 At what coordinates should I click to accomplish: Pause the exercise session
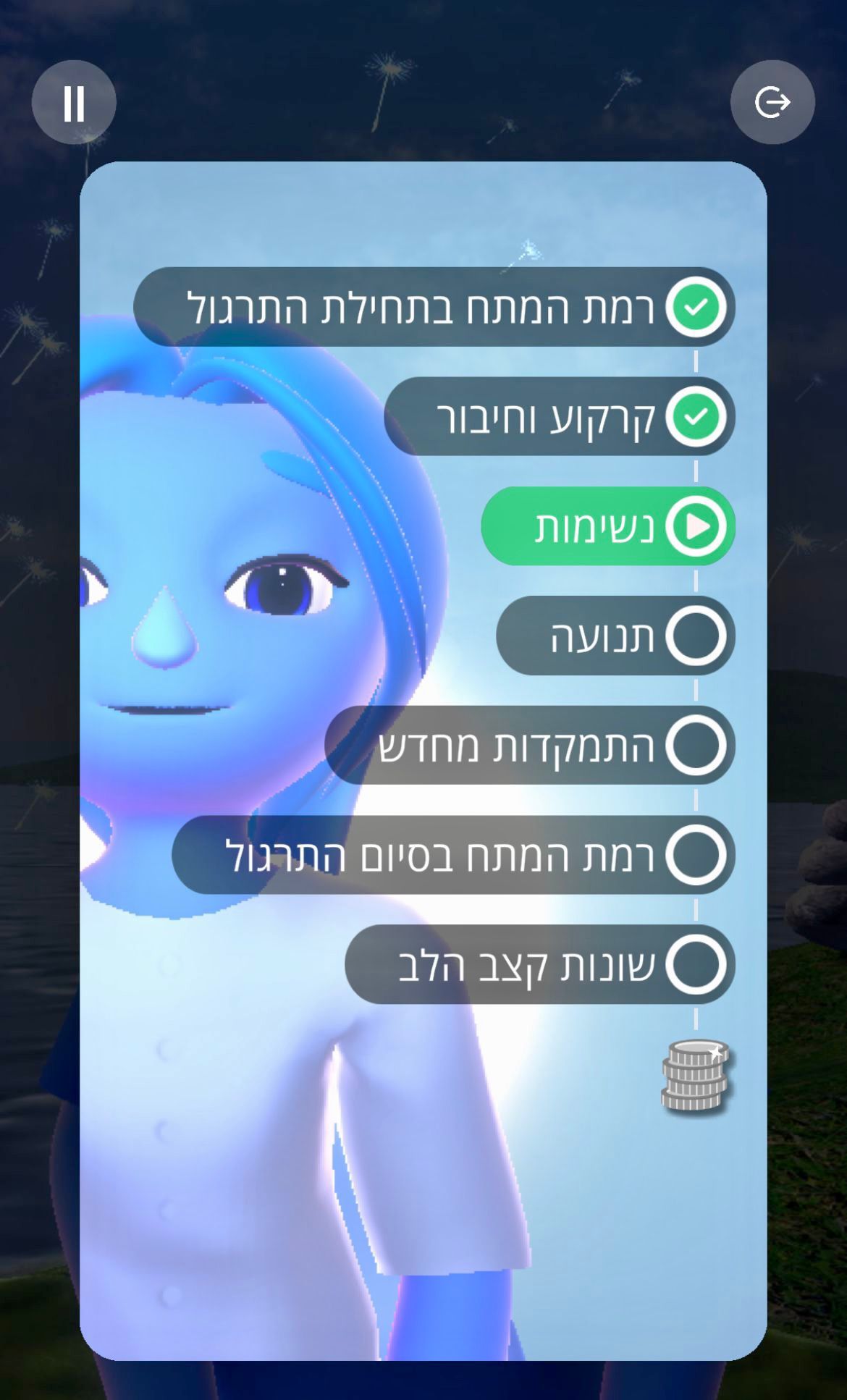tap(73, 102)
